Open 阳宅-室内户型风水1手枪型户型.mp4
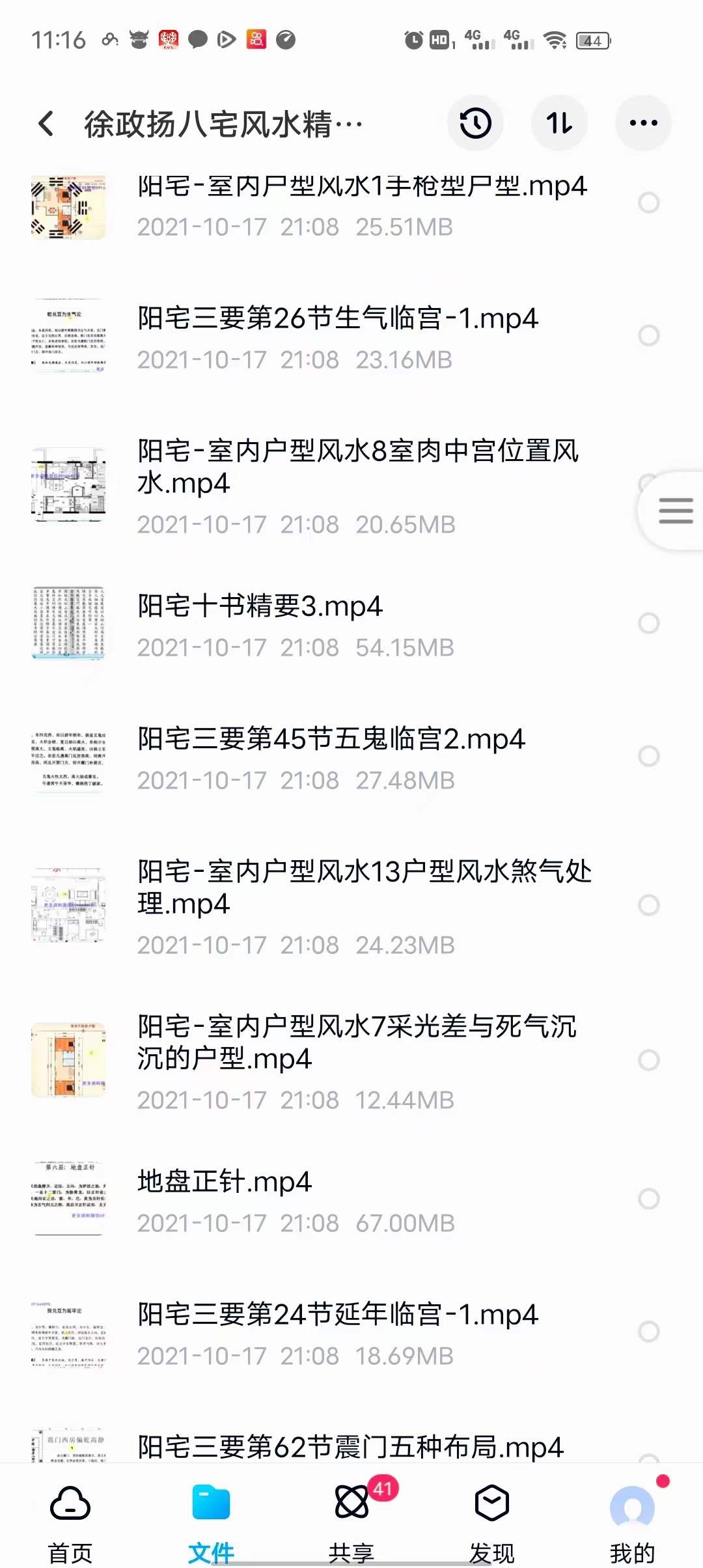The height and width of the screenshot is (1568, 703). pos(361,187)
